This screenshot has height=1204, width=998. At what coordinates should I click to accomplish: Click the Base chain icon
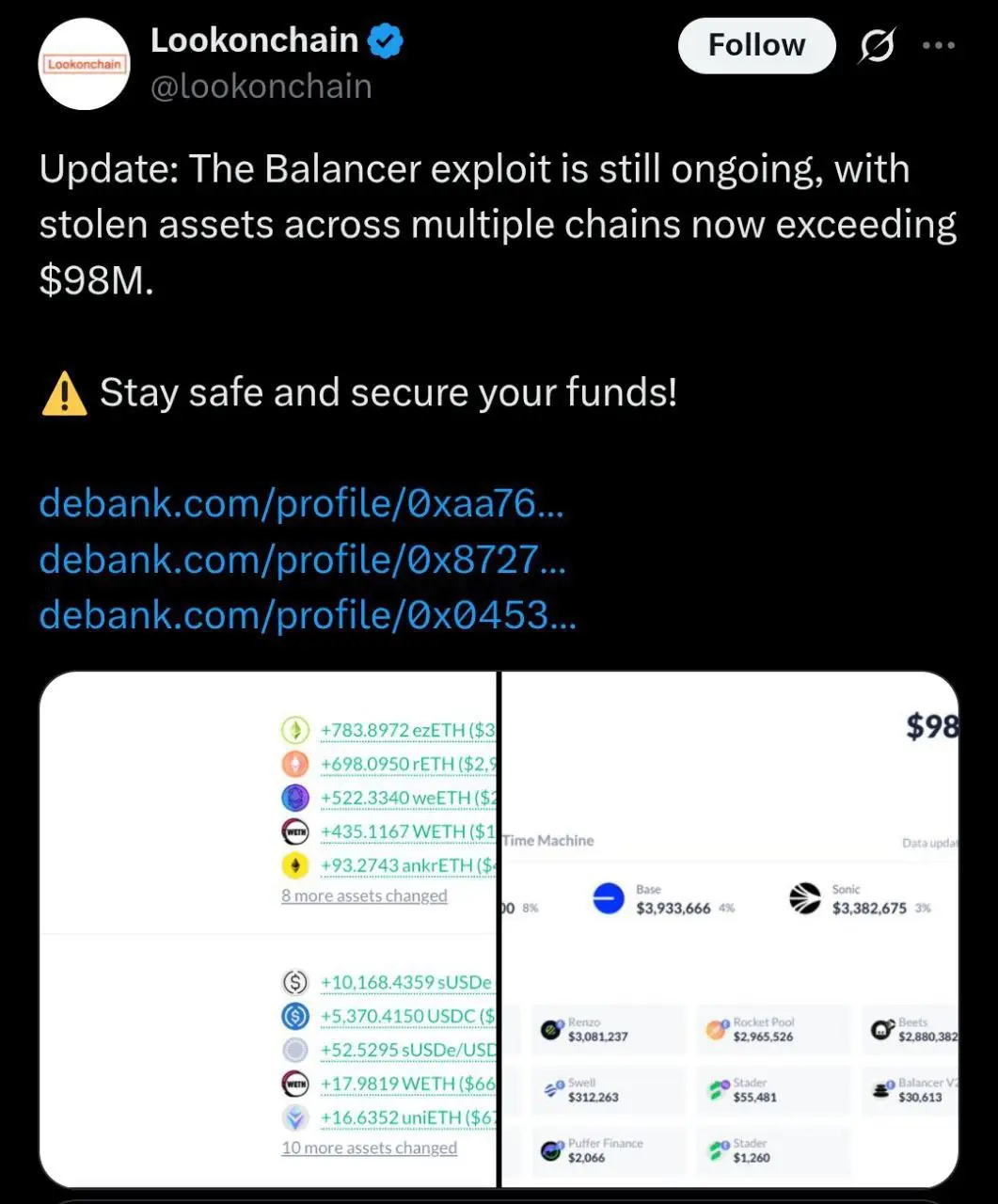point(610,899)
